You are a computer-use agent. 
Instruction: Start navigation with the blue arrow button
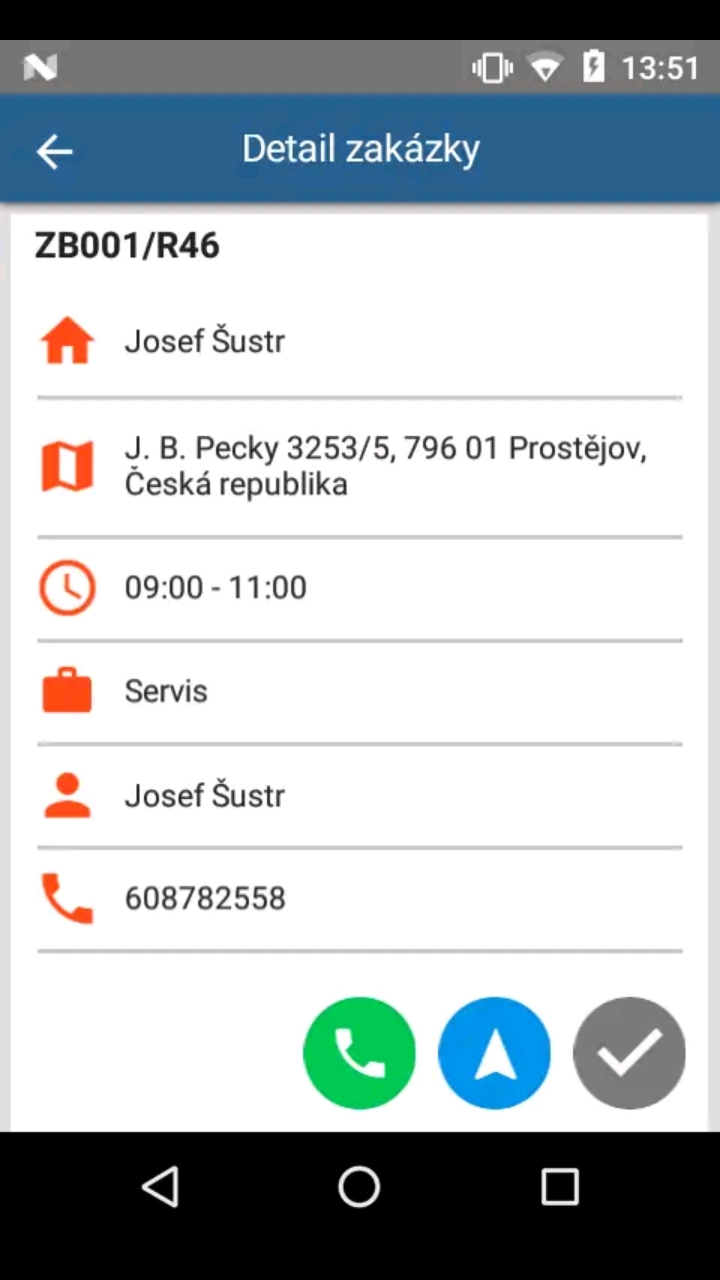tap(494, 1053)
